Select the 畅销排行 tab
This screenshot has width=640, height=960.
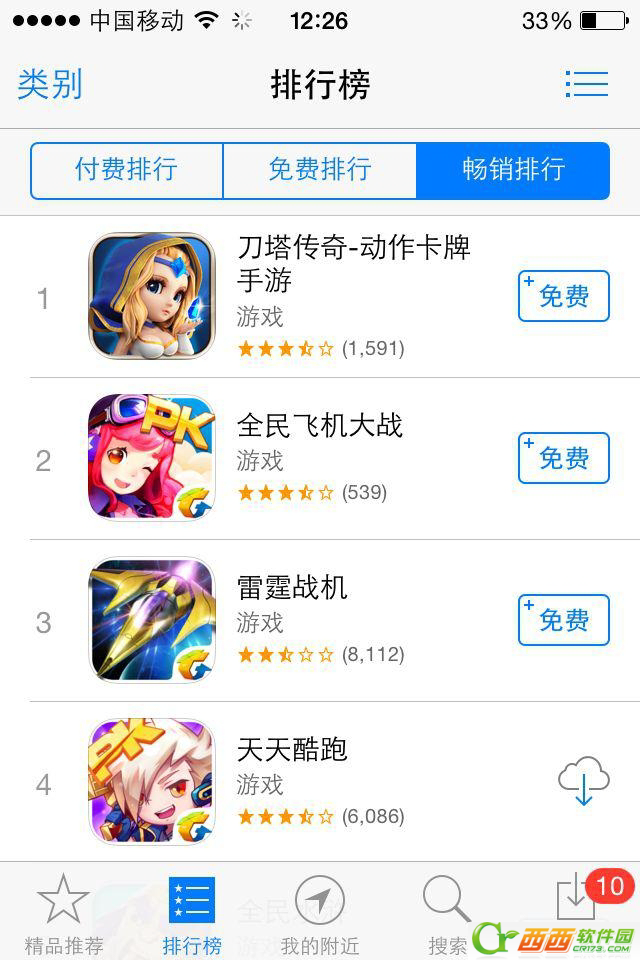(x=513, y=170)
